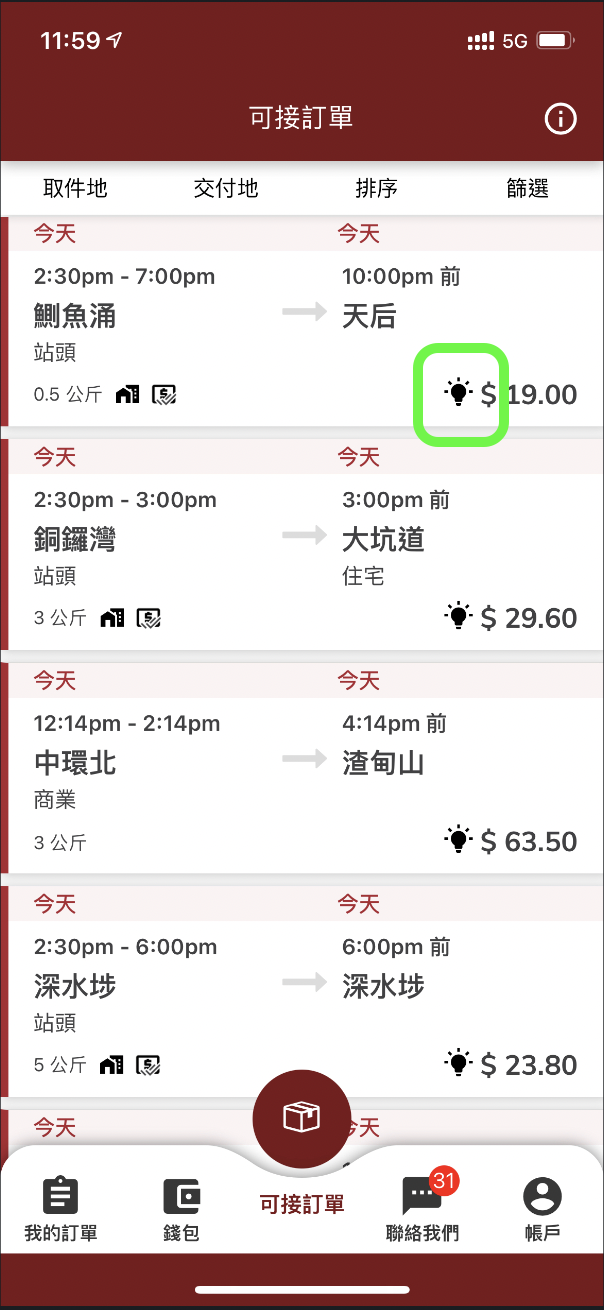Open the 聯絡我們 contact tab
This screenshot has width=604, height=1310.
pyautogui.click(x=422, y=1208)
